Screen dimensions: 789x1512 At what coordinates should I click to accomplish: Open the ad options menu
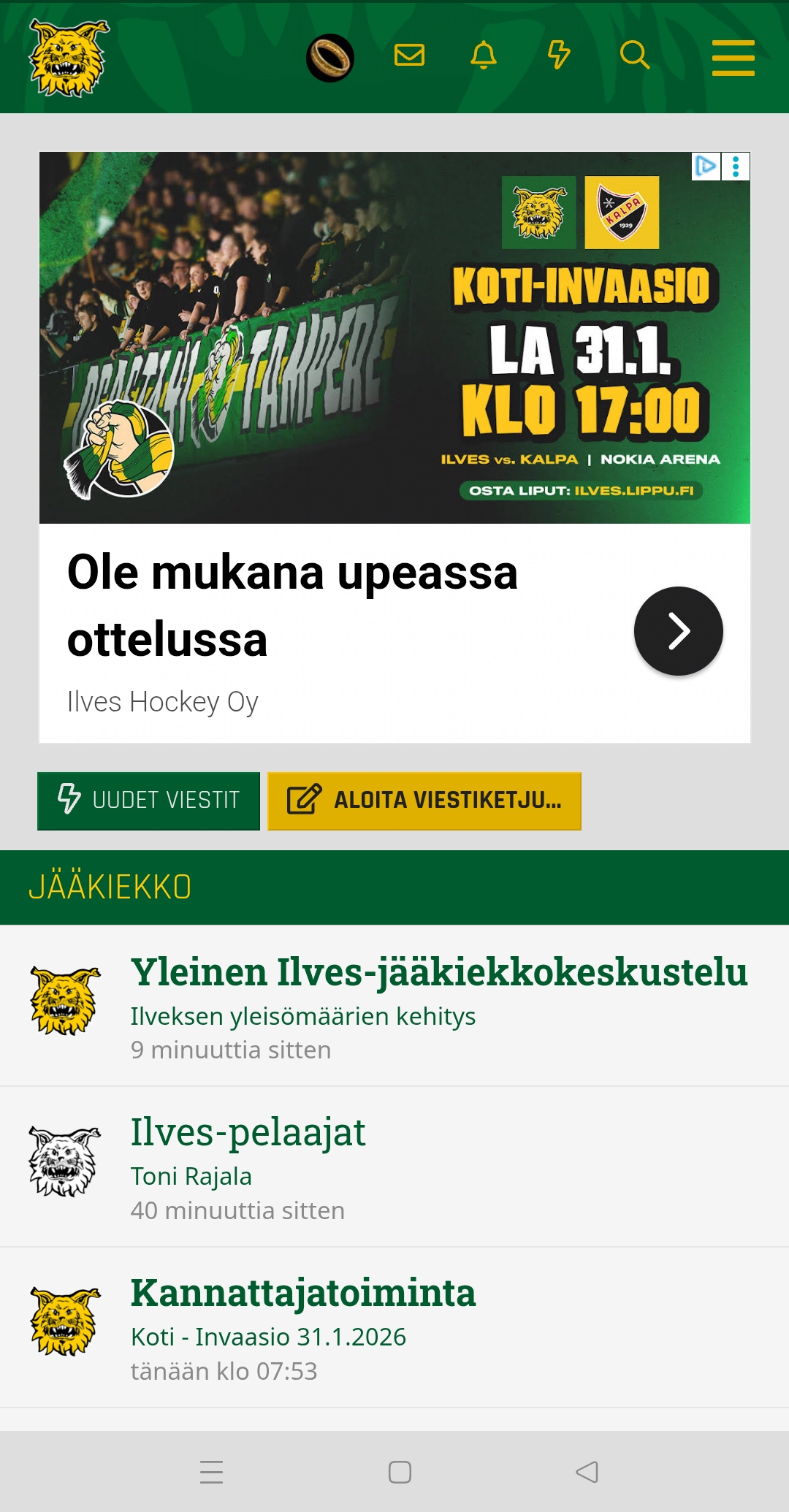736,167
